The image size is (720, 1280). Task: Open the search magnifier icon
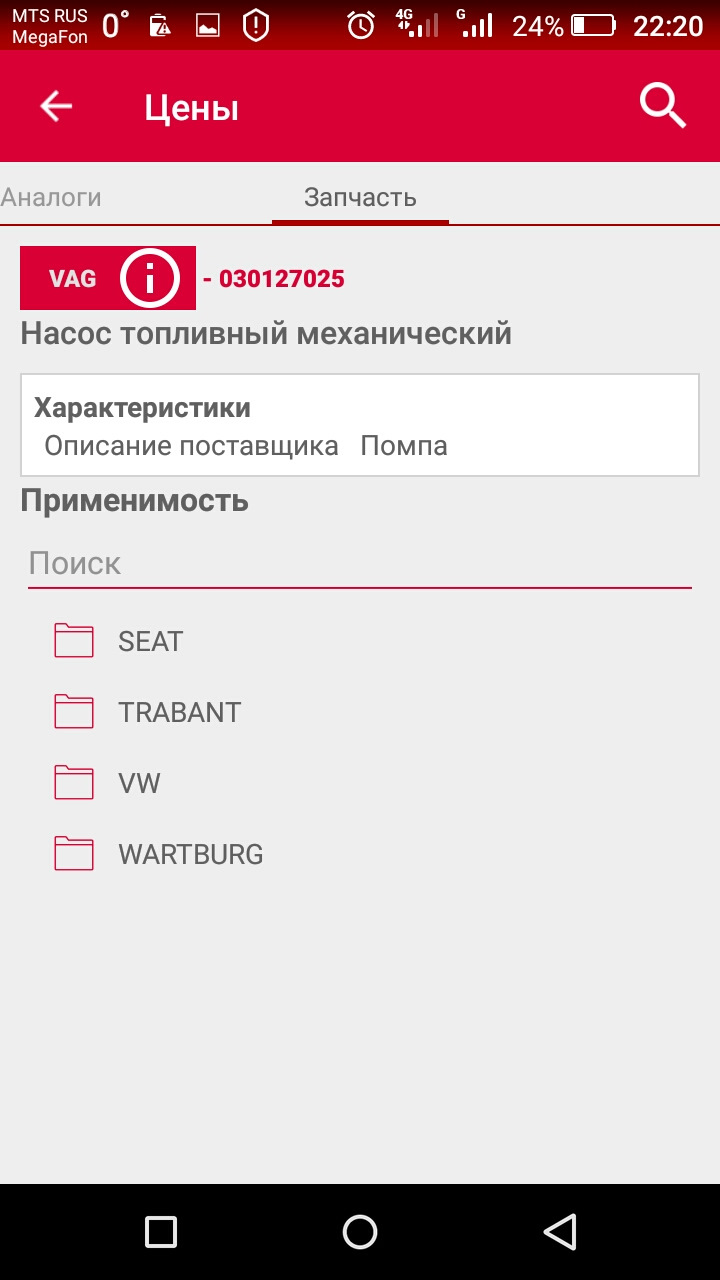662,106
